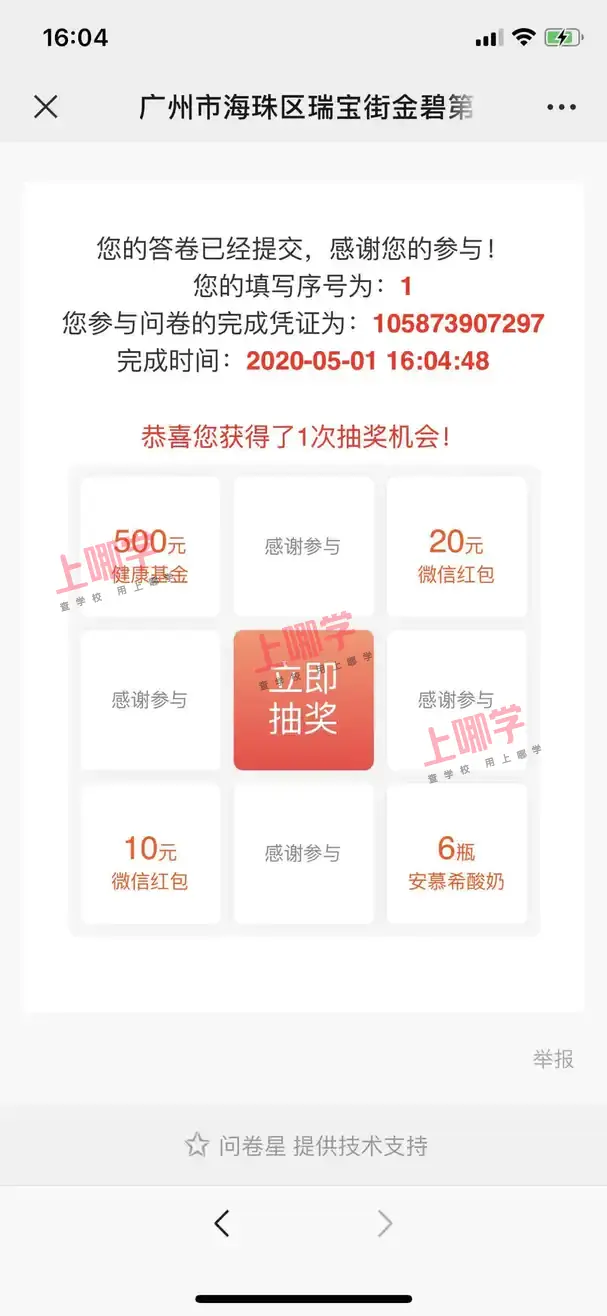Close the survey webview page
Image resolution: width=607 pixels, height=1316 pixels.
(x=46, y=107)
